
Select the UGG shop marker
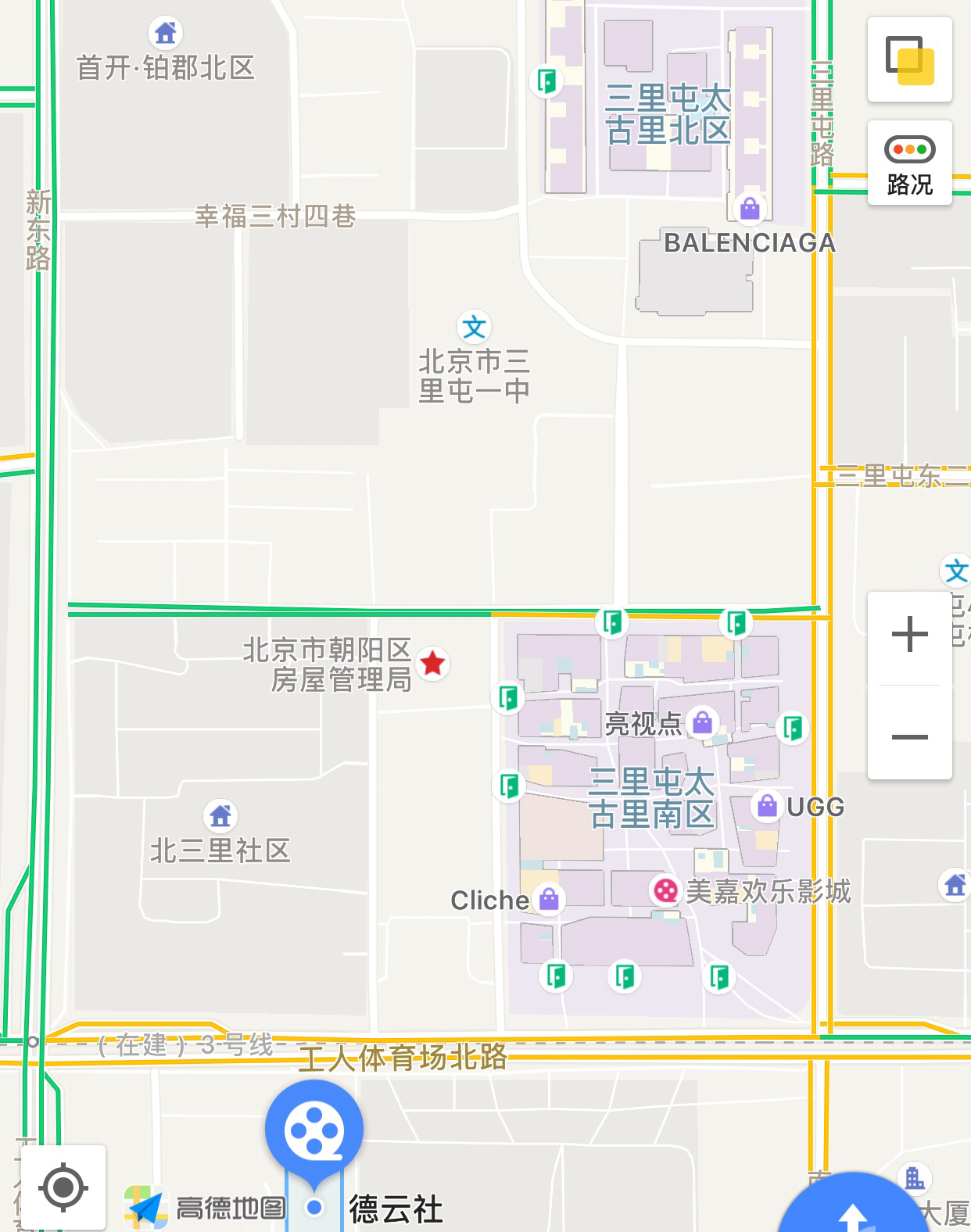[767, 805]
